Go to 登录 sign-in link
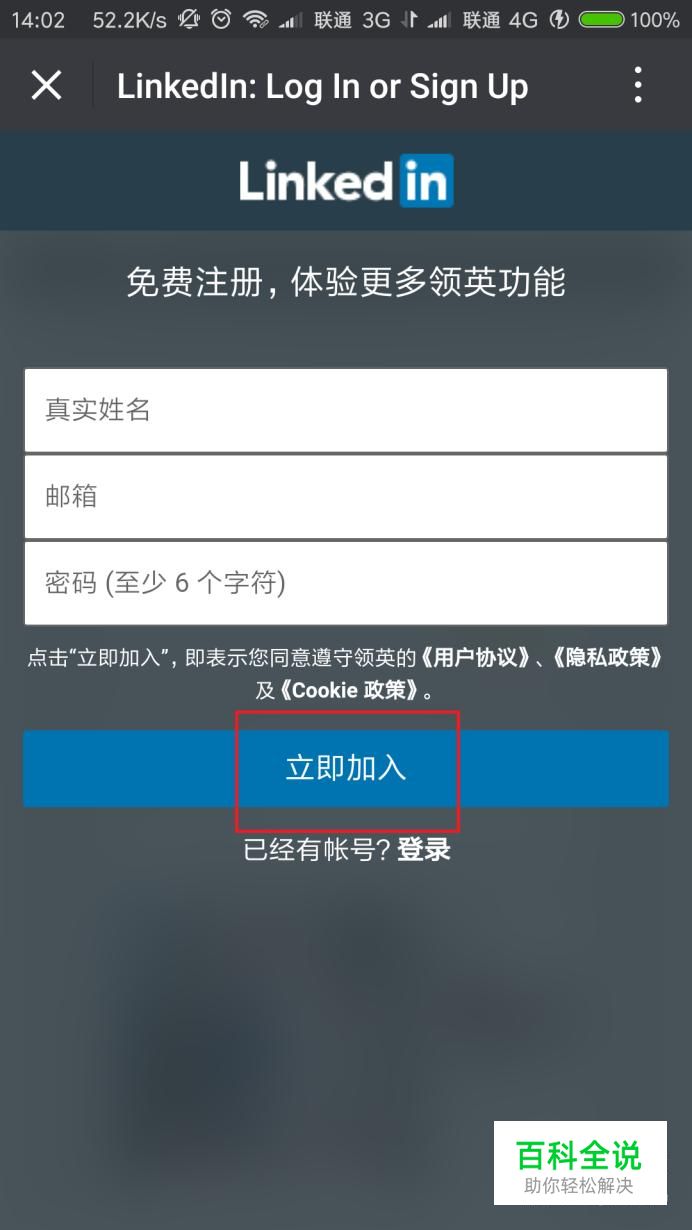This screenshot has height=1230, width=692. point(424,850)
